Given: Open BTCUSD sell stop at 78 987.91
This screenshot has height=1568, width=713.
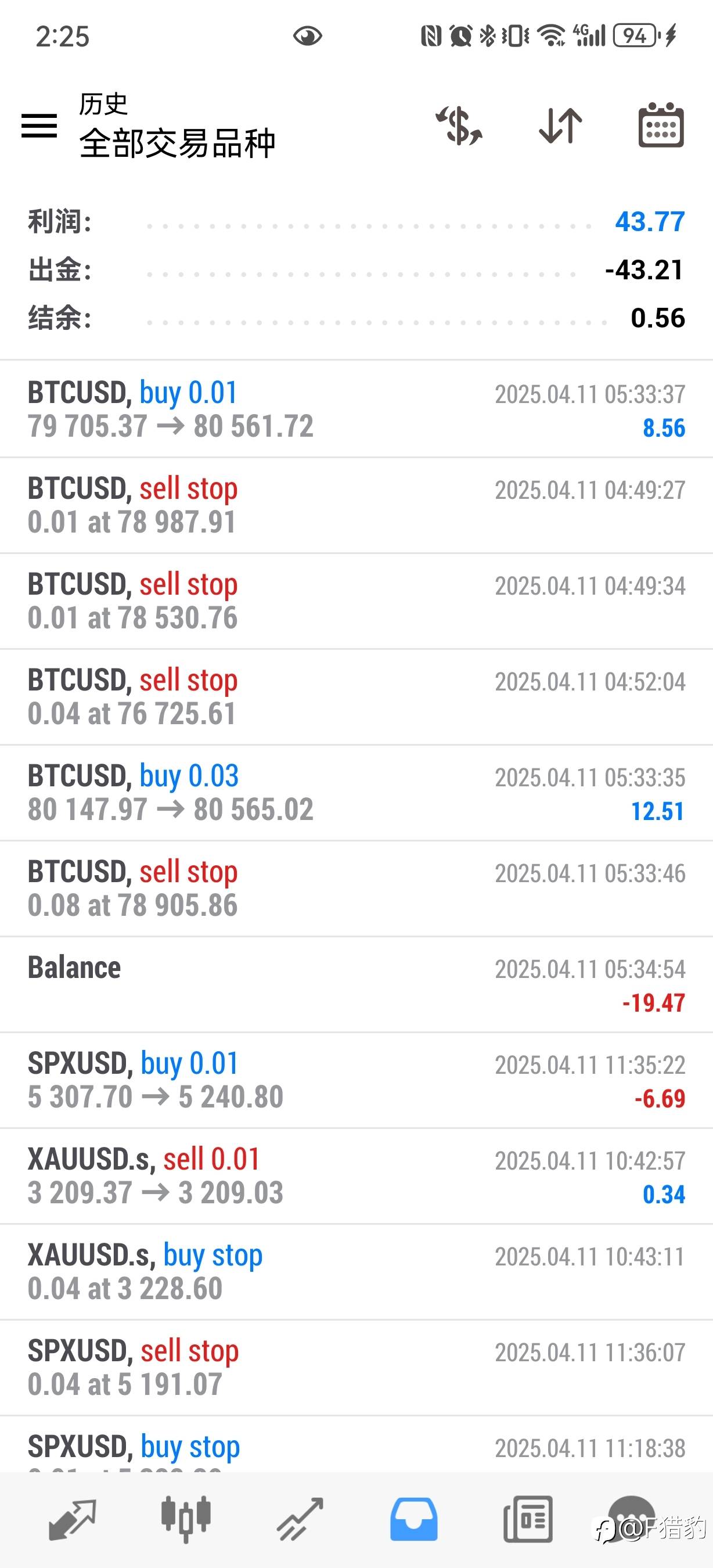Looking at the screenshot, I should (356, 505).
